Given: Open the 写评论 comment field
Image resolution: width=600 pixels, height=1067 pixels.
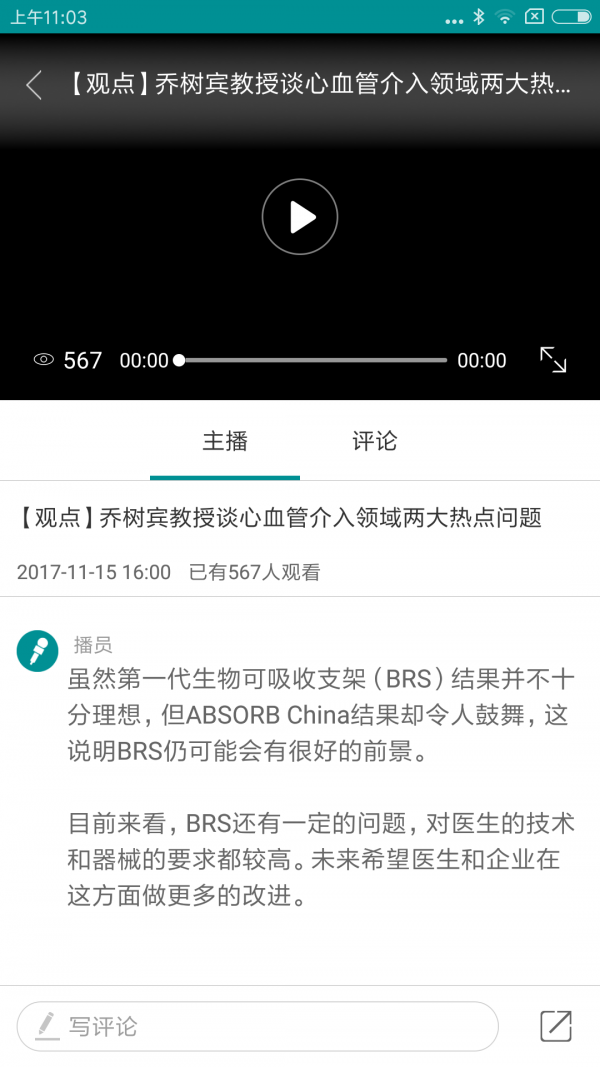Looking at the screenshot, I should 258,1026.
